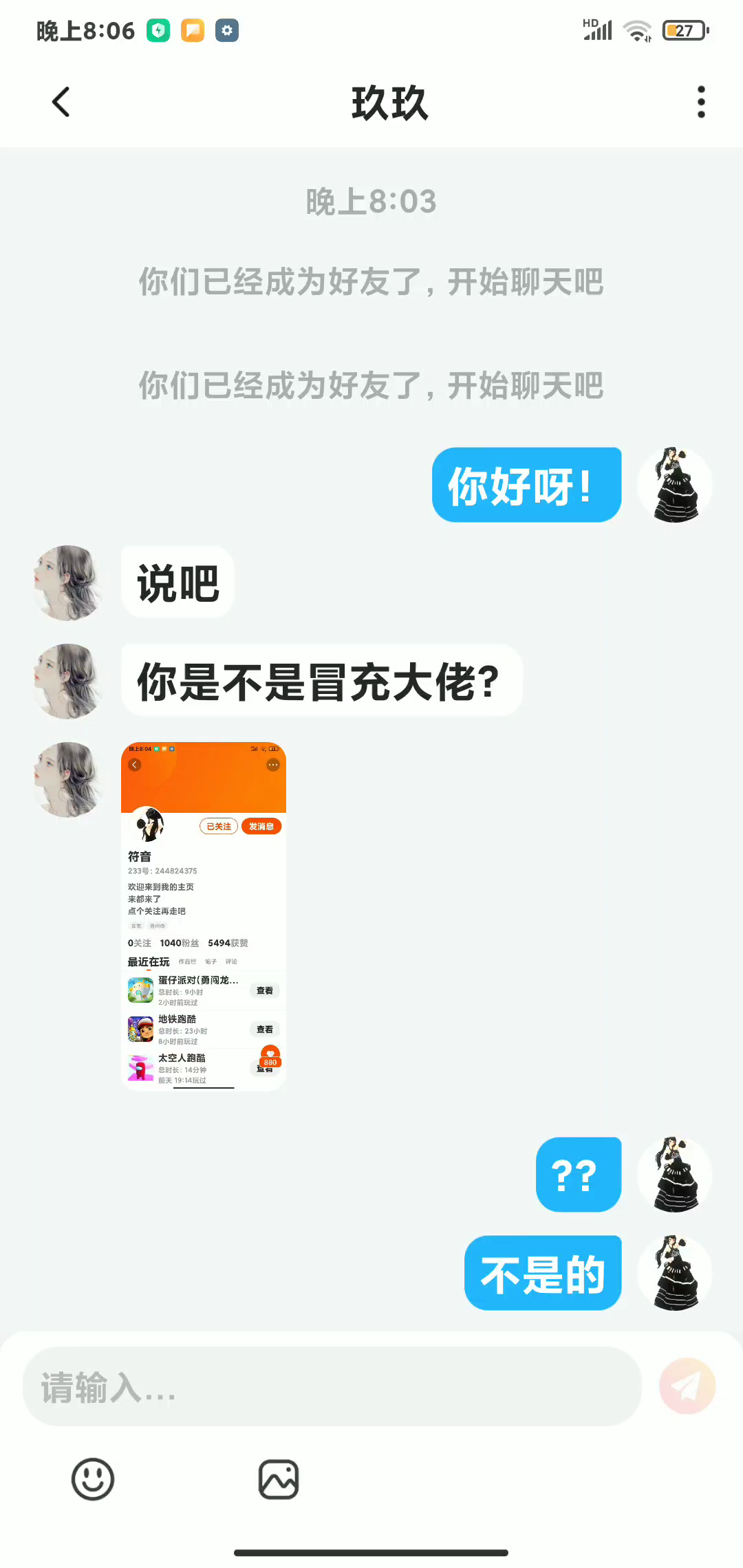Send the message with the paper plane

(687, 1386)
